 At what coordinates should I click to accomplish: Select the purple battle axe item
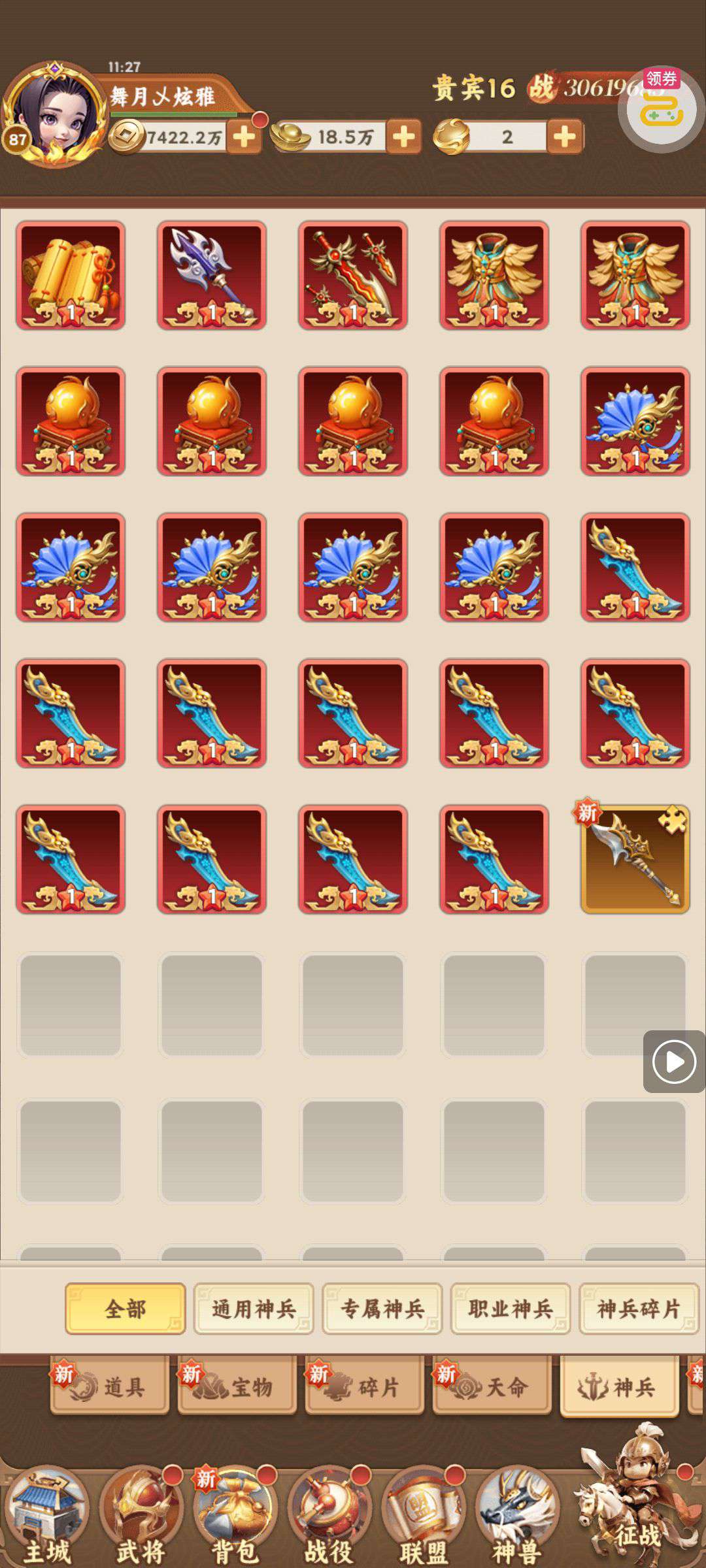(212, 275)
